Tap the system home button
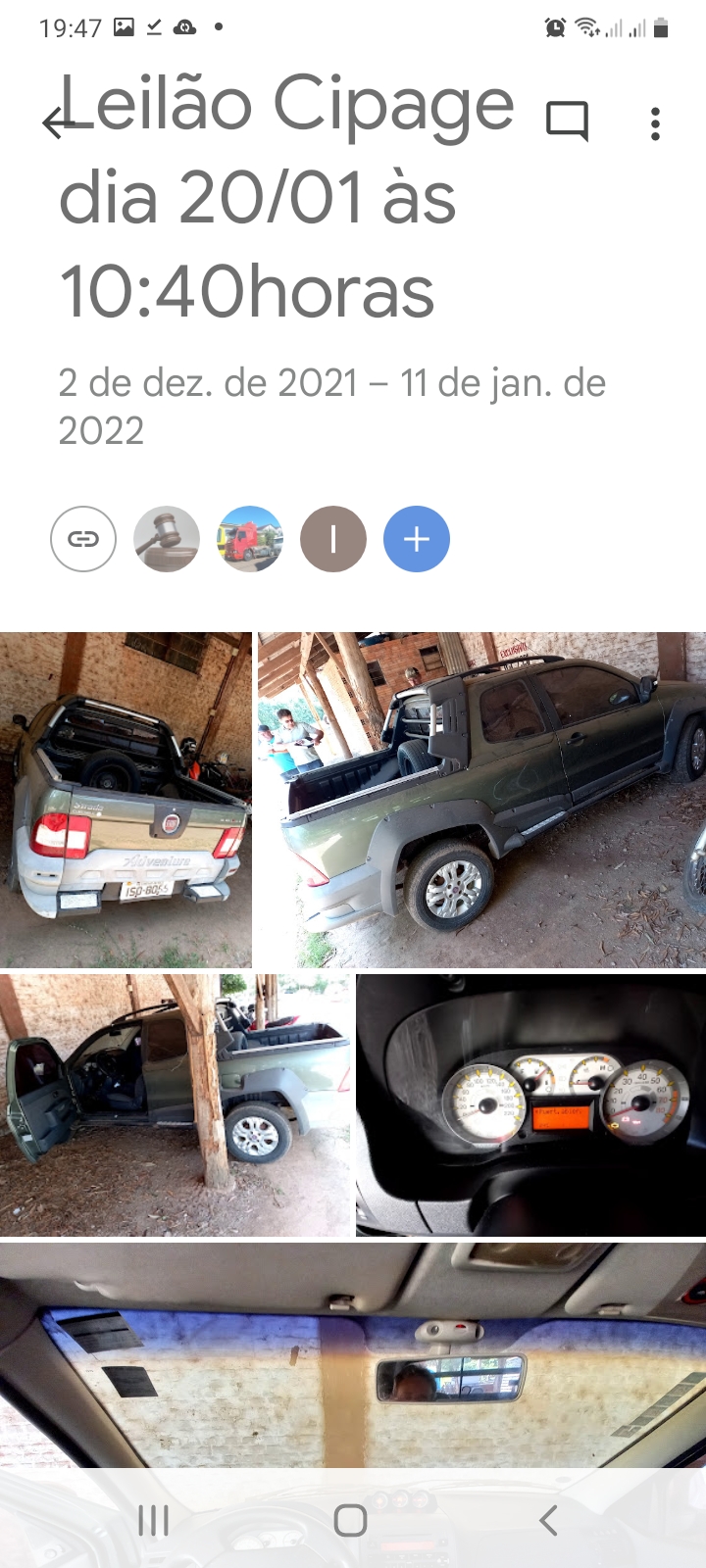The image size is (706, 1568). (x=350, y=1520)
